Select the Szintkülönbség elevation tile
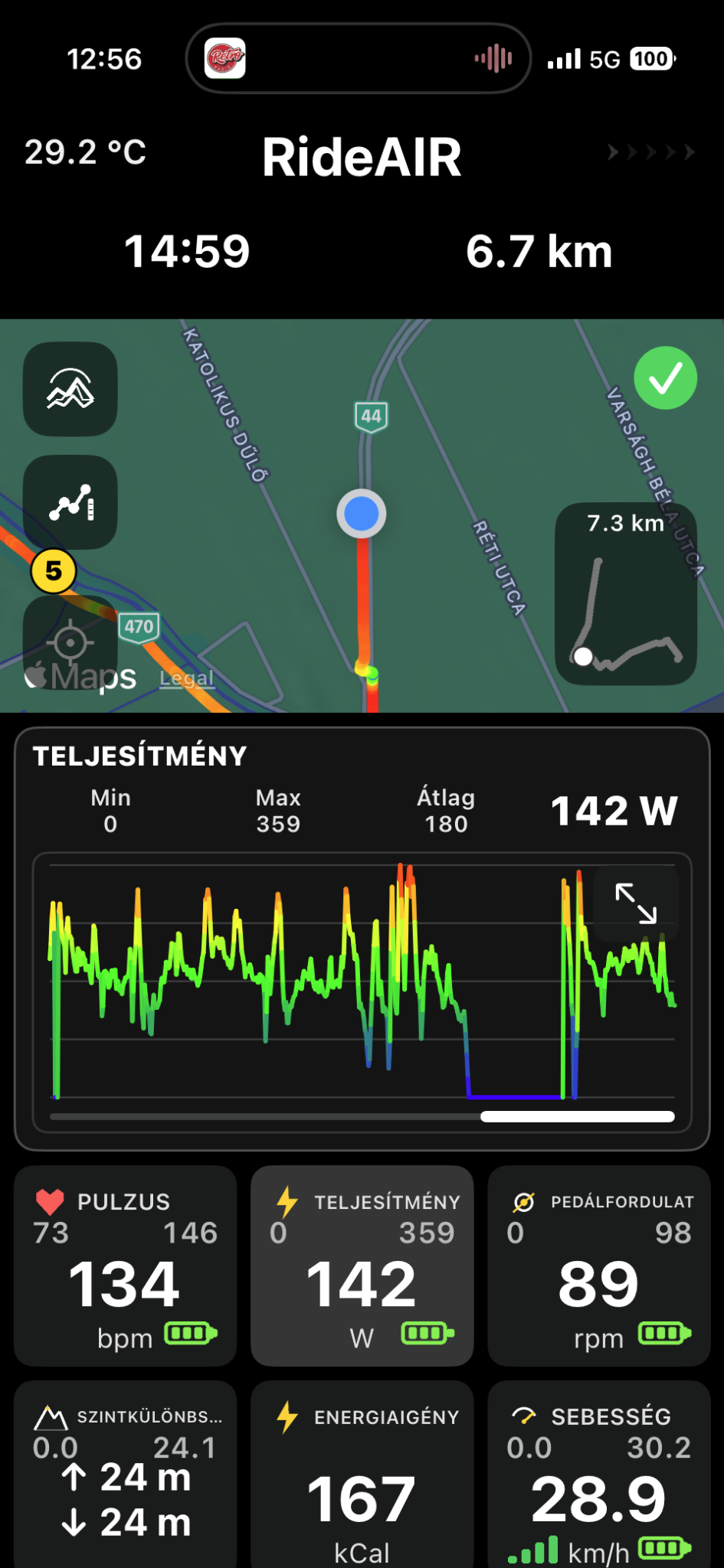This screenshot has width=724, height=1568. coord(126,1475)
